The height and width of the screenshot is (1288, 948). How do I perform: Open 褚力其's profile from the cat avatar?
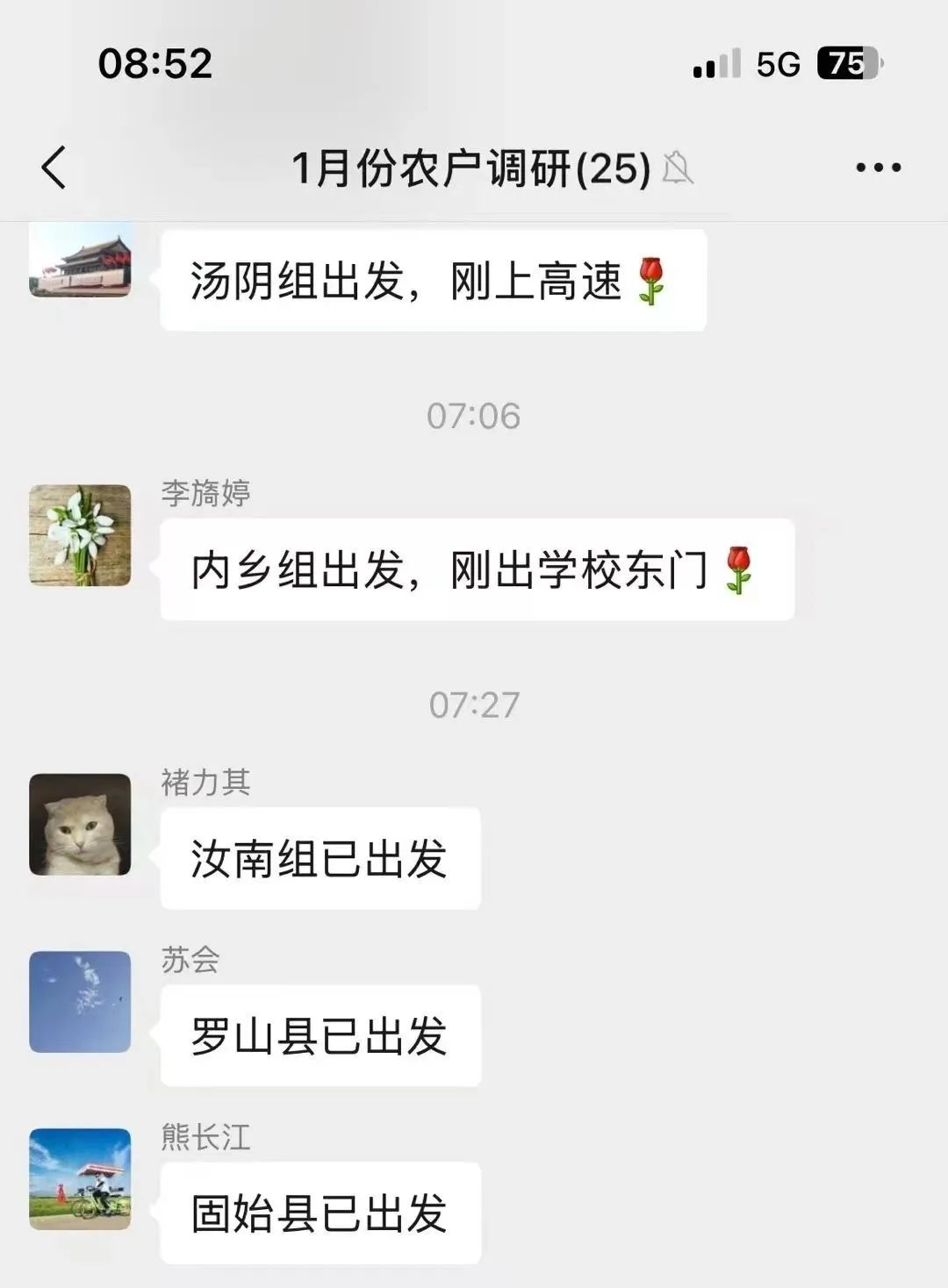click(80, 825)
